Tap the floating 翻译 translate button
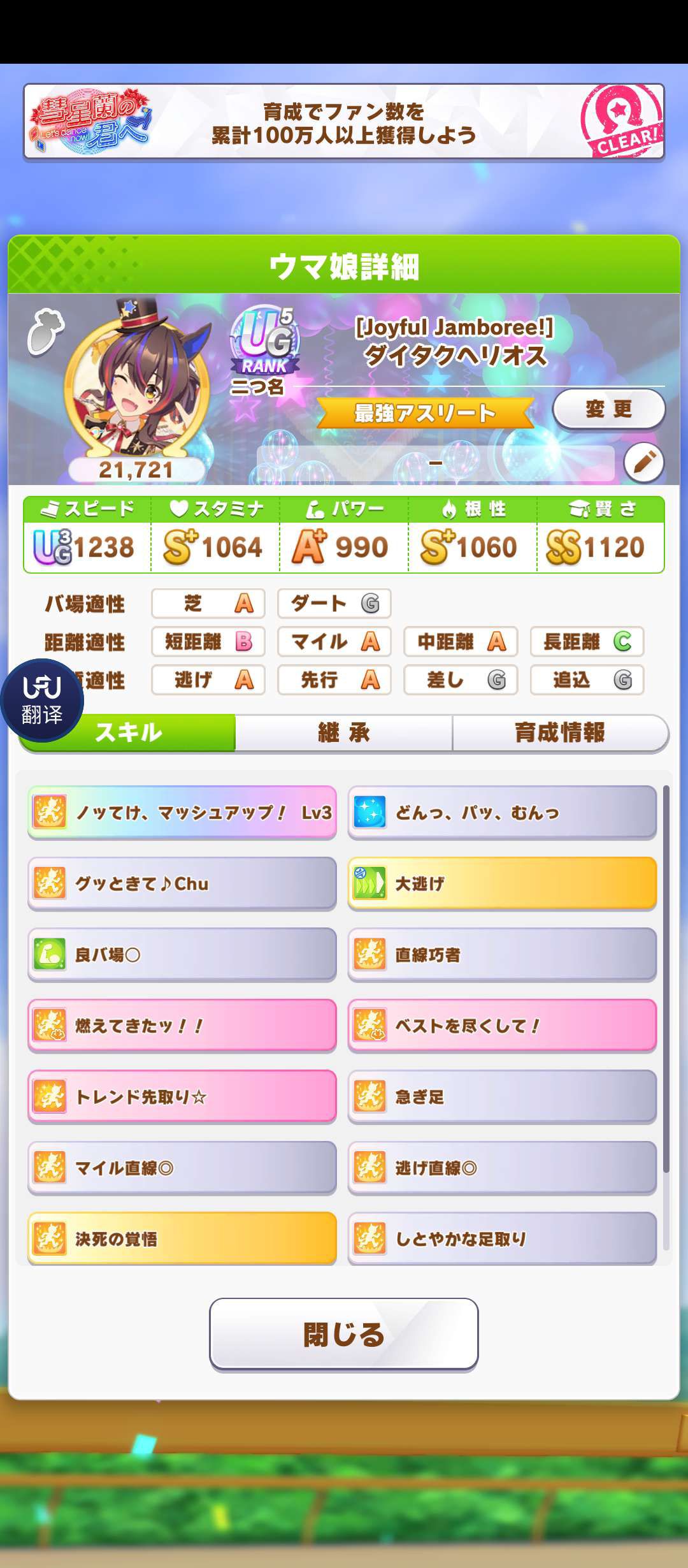 42,700
